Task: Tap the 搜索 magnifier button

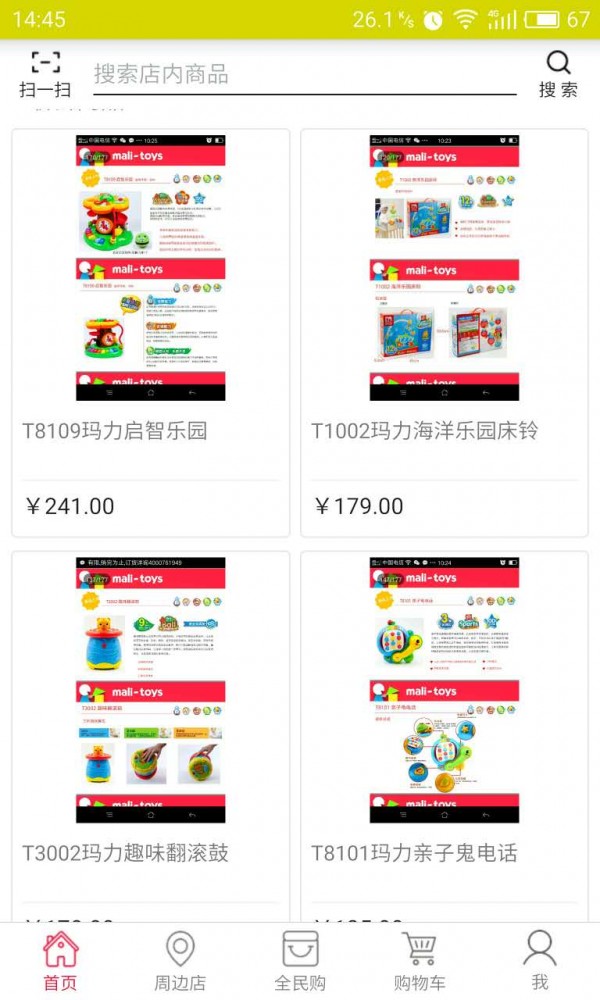Action: (558, 74)
